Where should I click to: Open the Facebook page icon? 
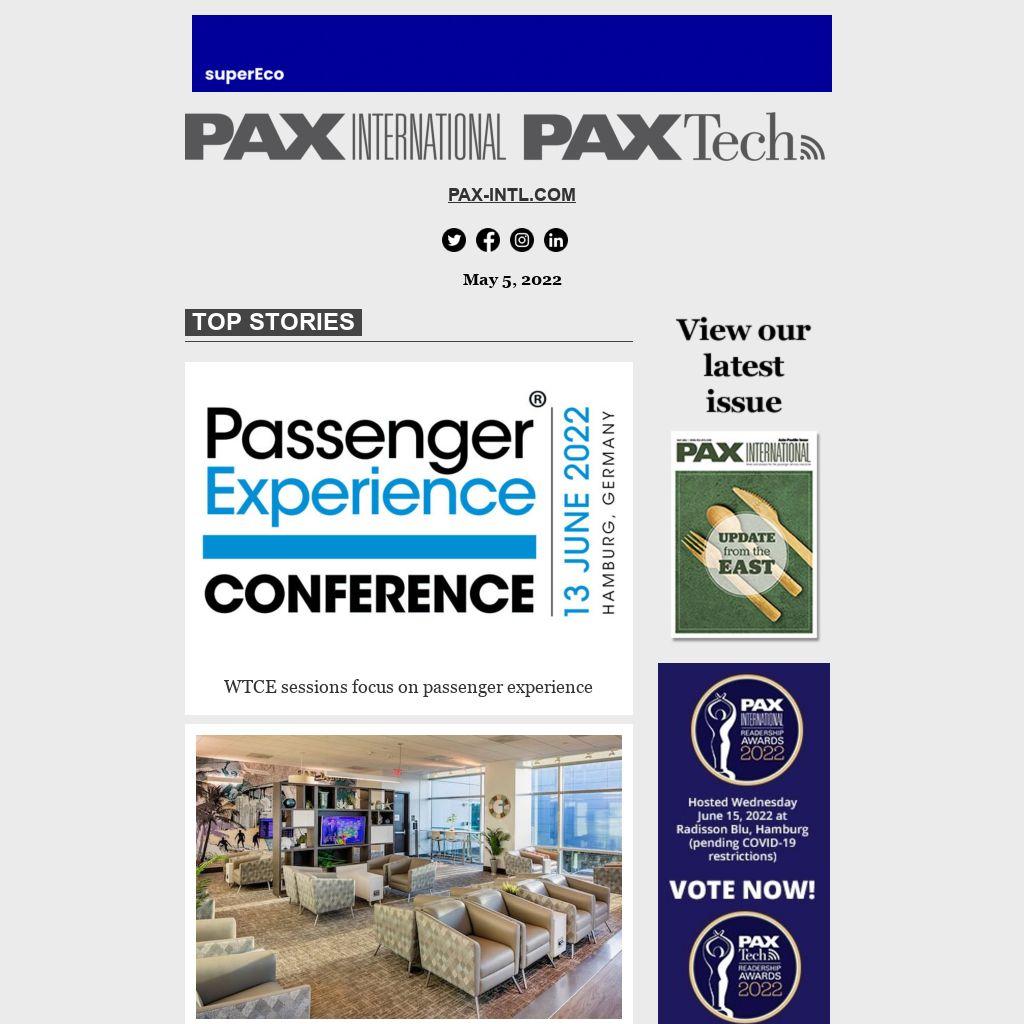(x=488, y=240)
